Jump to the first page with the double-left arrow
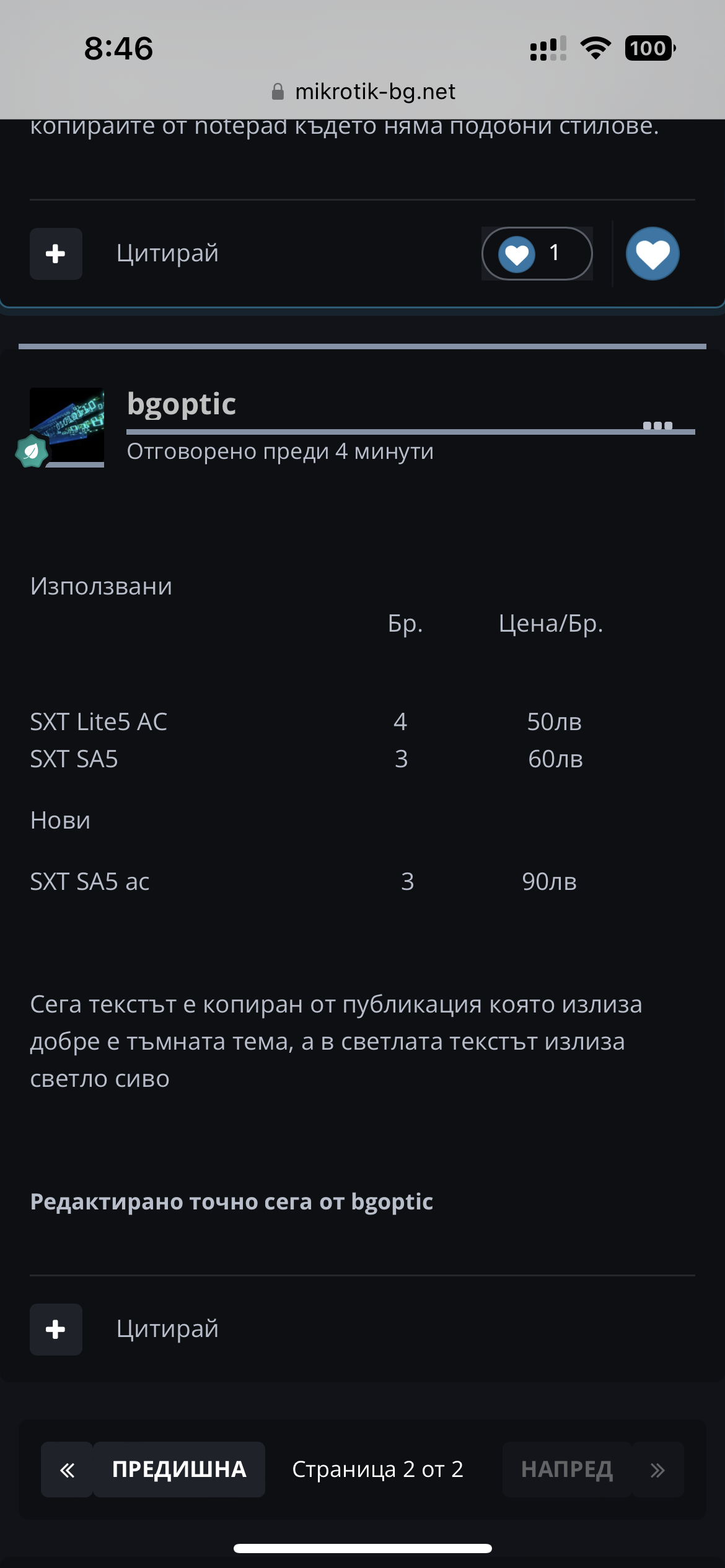 click(x=67, y=1470)
